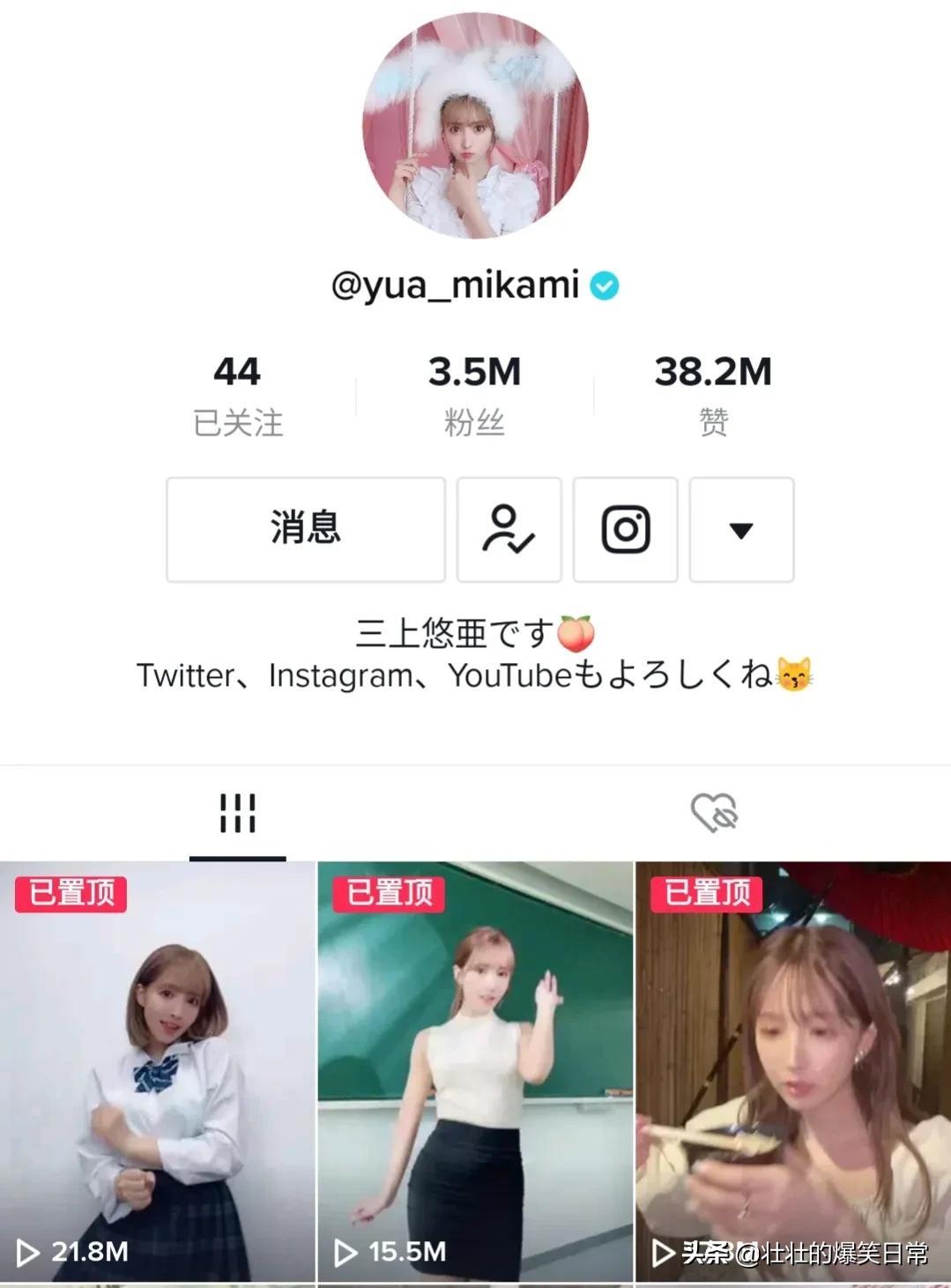This screenshot has height=1288, width=951.
Task: Open pinned video with 15.5M views
Action: [475, 1071]
